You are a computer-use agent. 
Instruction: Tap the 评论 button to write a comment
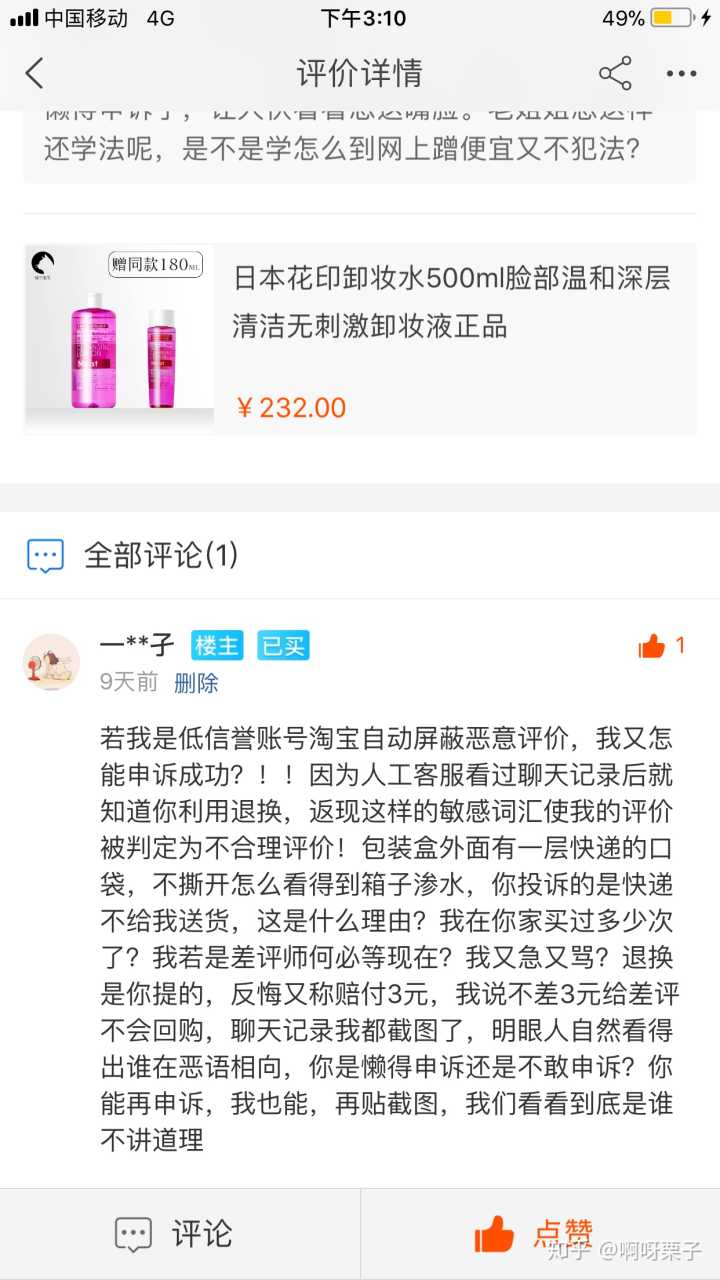click(x=175, y=1233)
